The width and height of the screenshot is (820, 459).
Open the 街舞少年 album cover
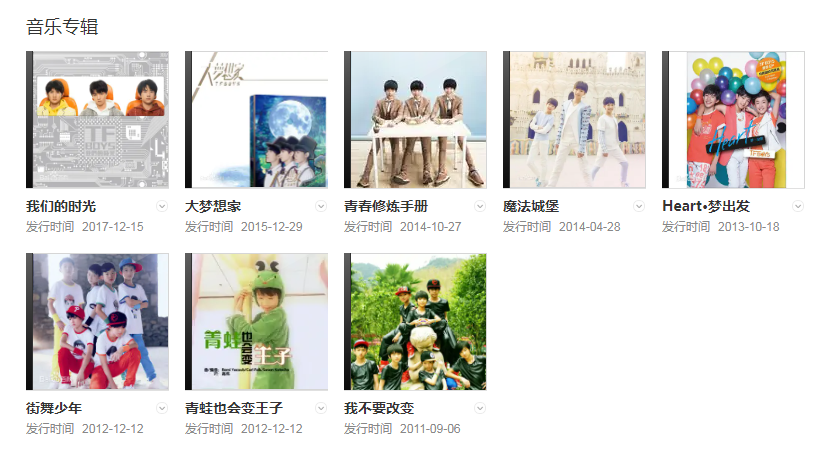(97, 321)
